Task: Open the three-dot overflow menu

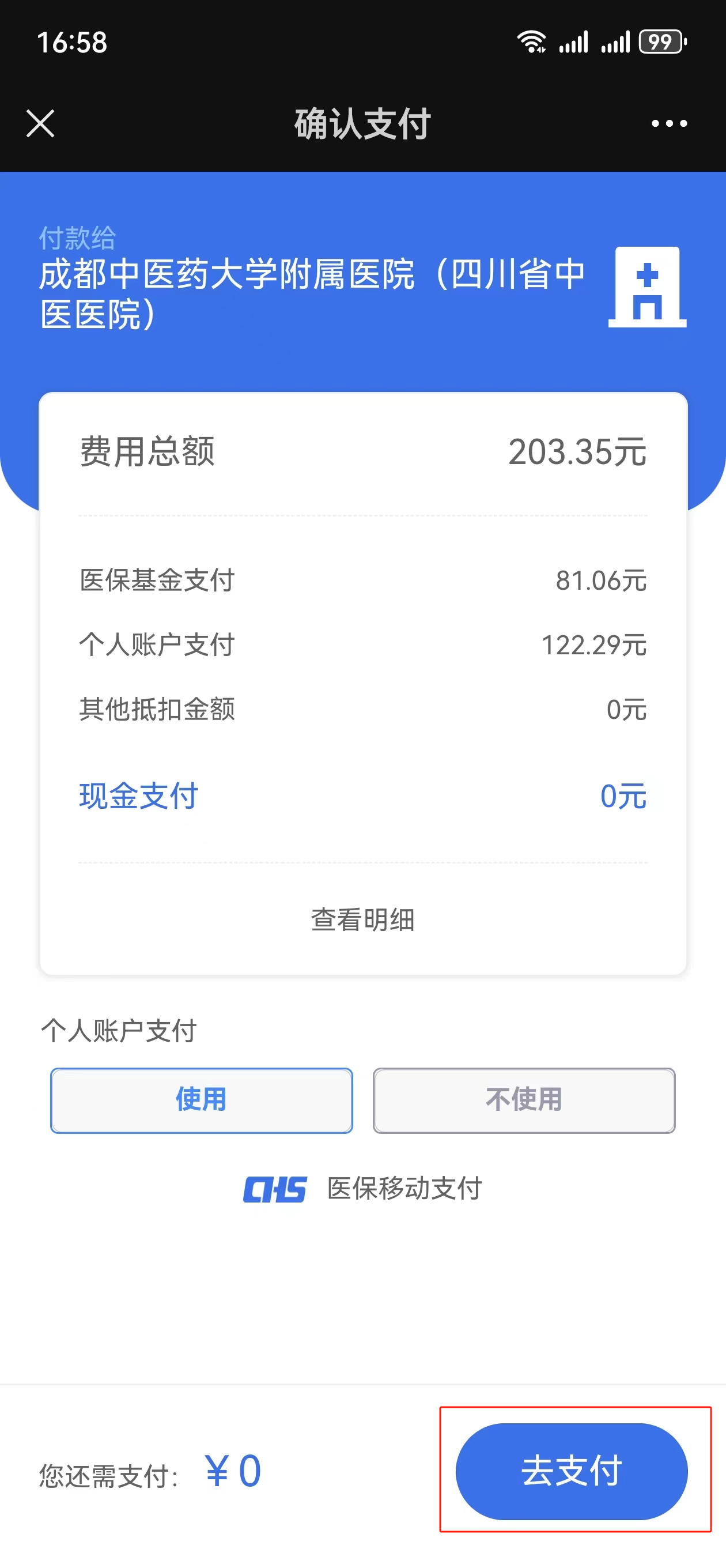Action: 669,123
